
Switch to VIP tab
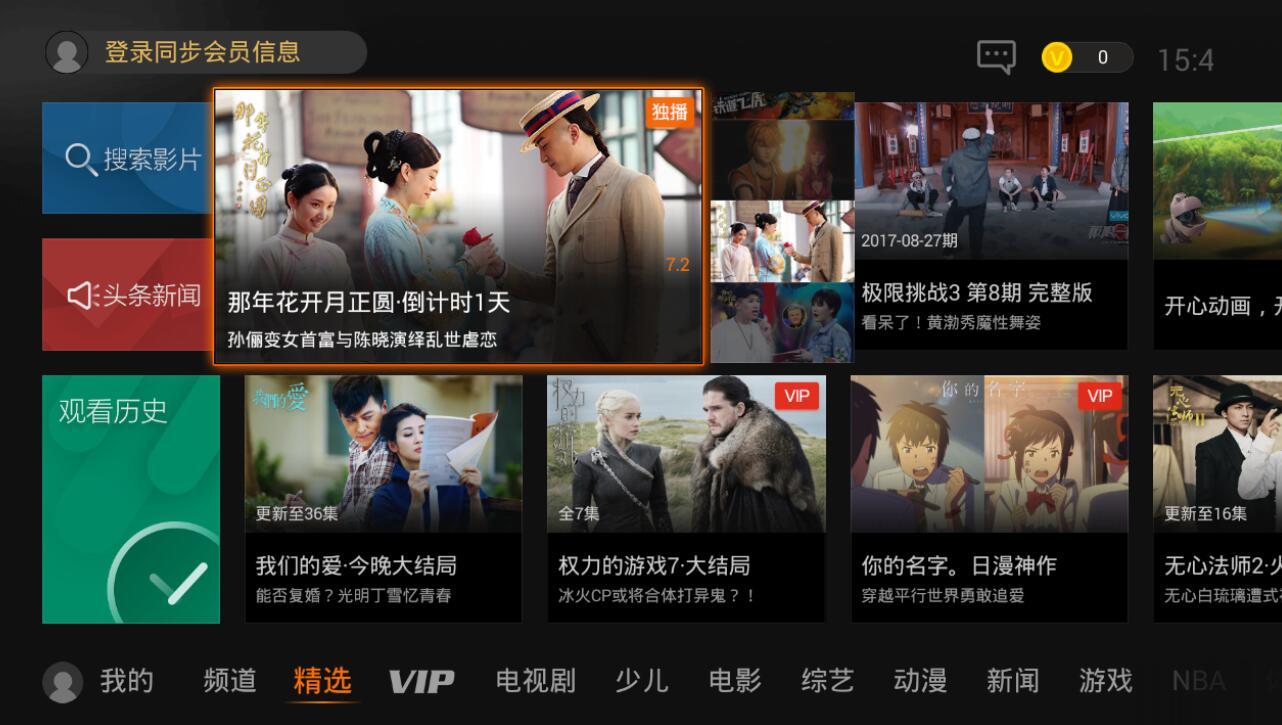pyautogui.click(x=421, y=682)
